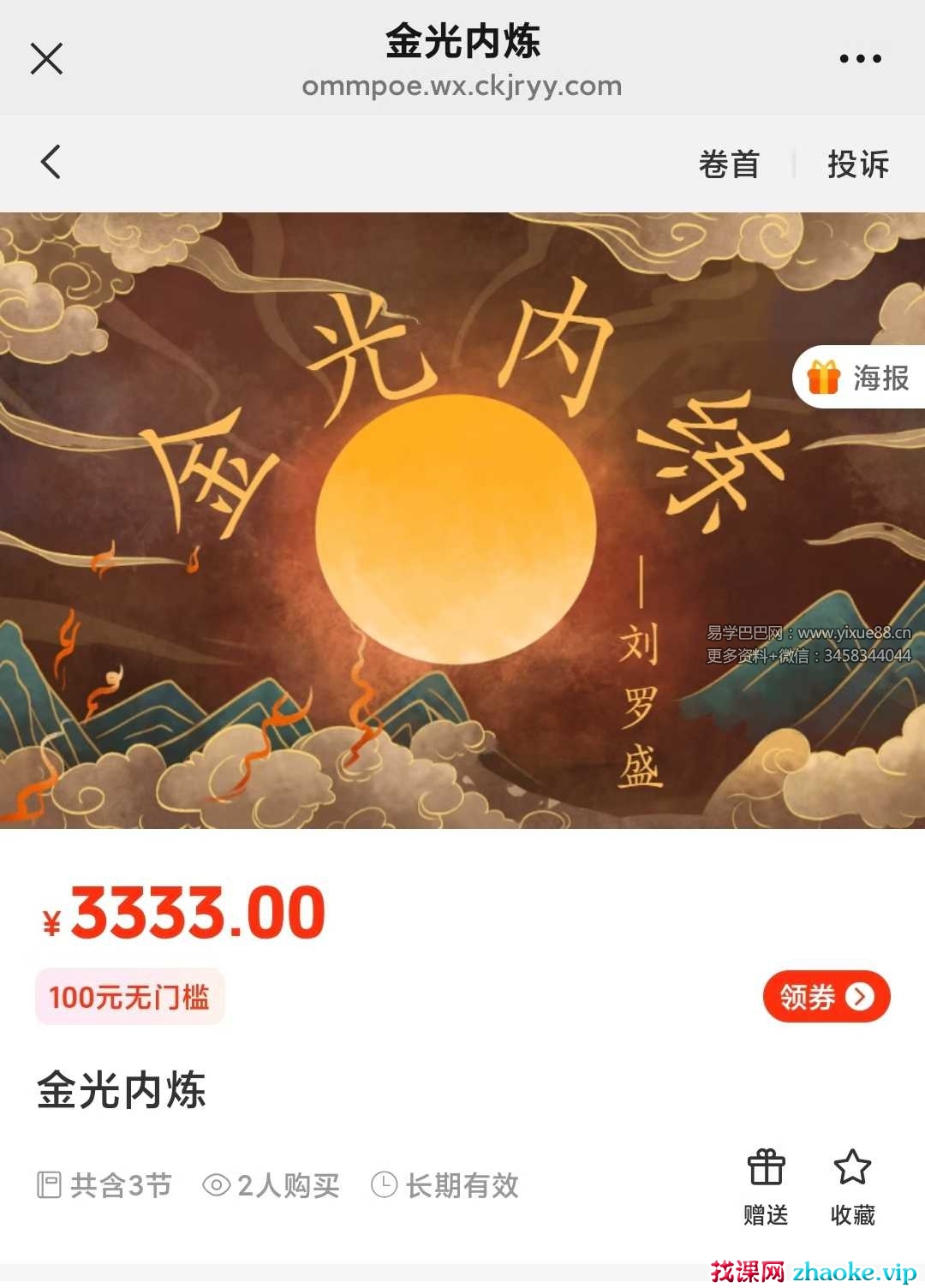This screenshot has width=925, height=1288.
Task: Open the three-dot overflow menu
Action: point(860,59)
